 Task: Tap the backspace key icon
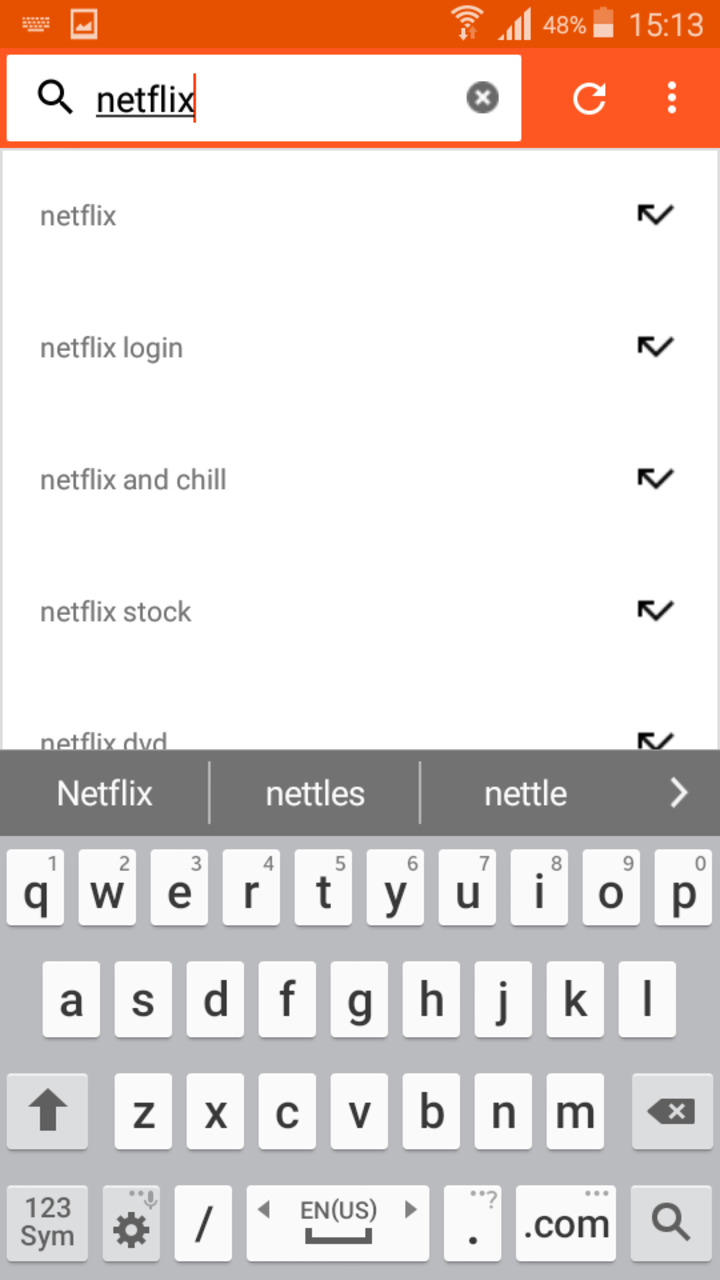(669, 1111)
